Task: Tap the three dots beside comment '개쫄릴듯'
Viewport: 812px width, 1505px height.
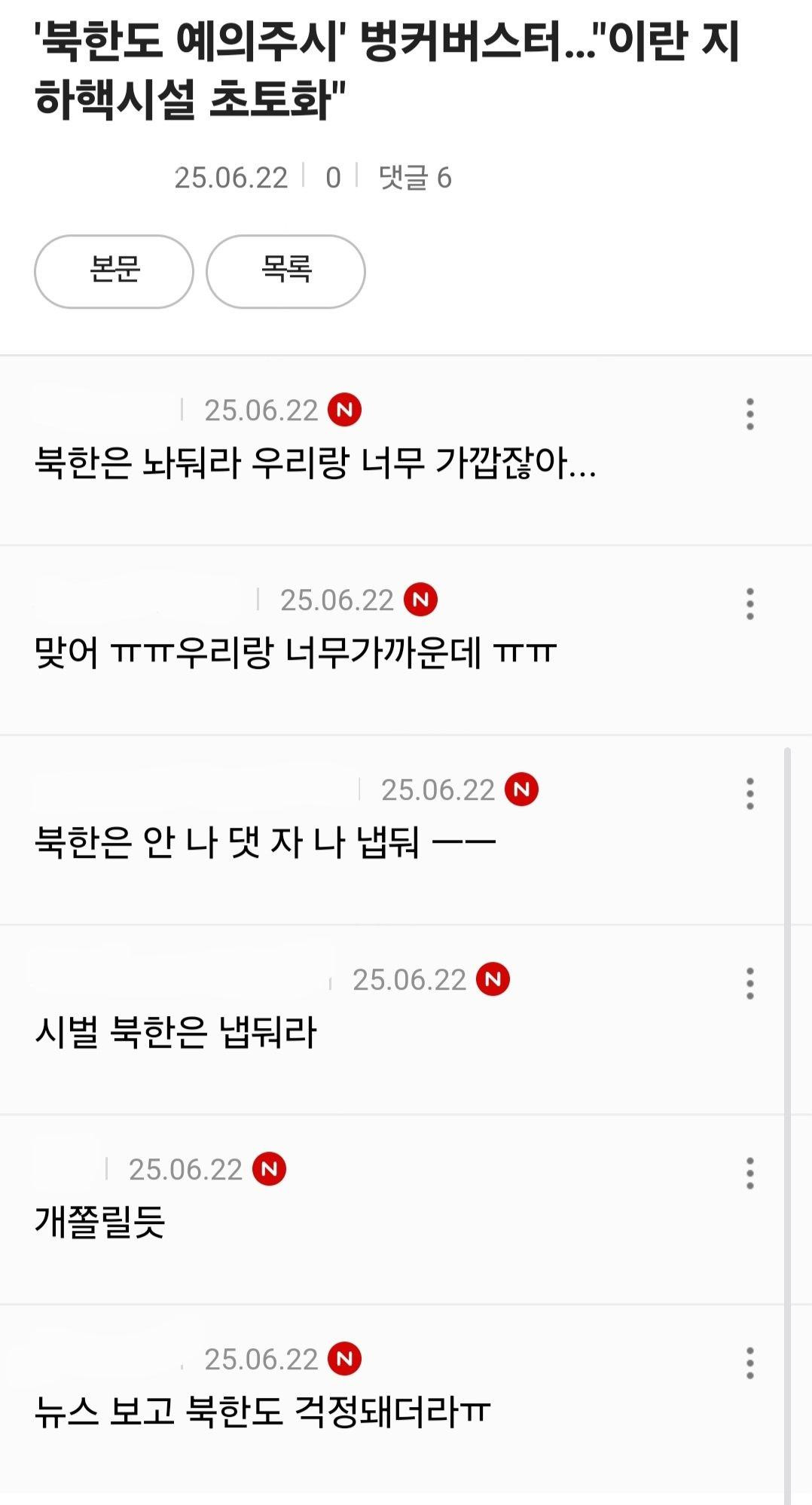Action: 749,1173
